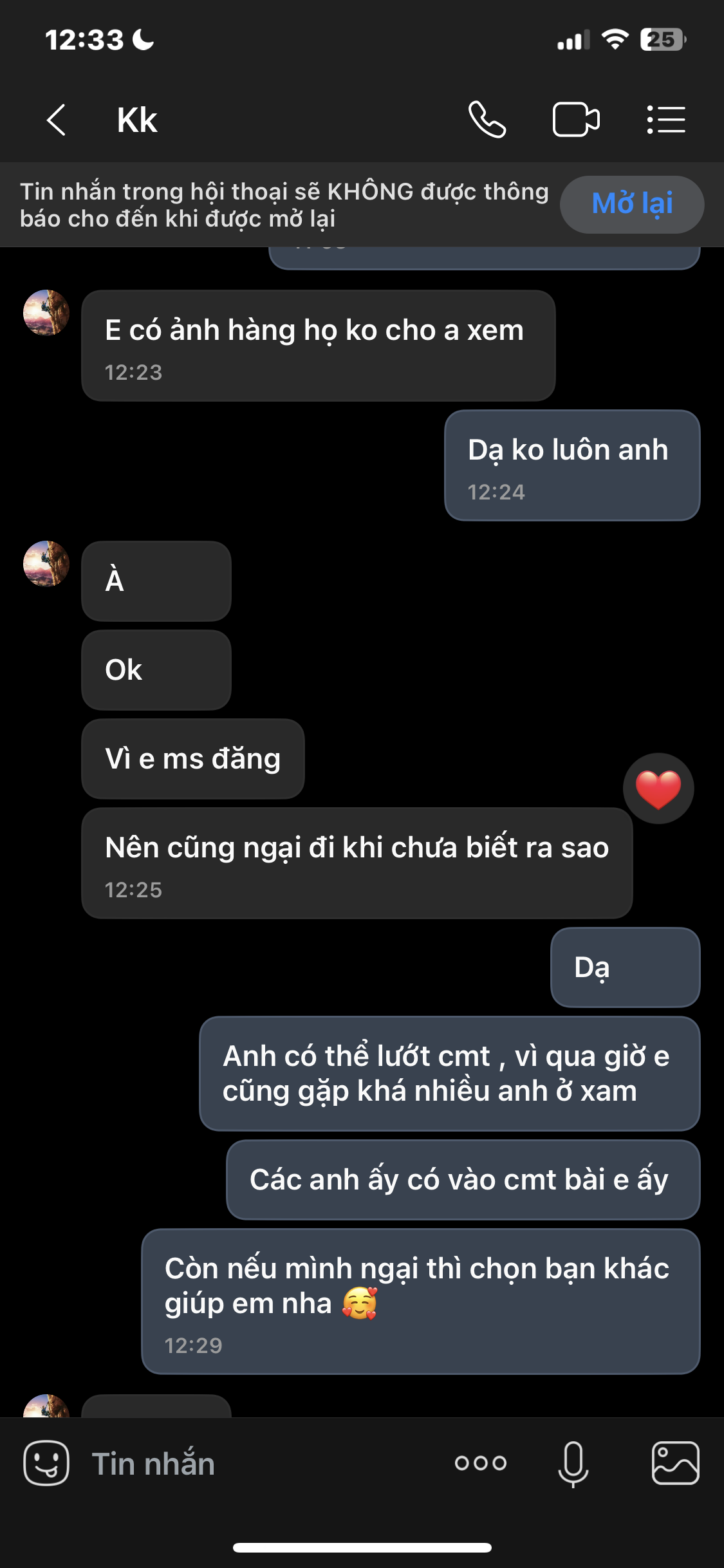Open the photo gallery picker
This screenshot has width=724, height=1568.
pos(675,1463)
